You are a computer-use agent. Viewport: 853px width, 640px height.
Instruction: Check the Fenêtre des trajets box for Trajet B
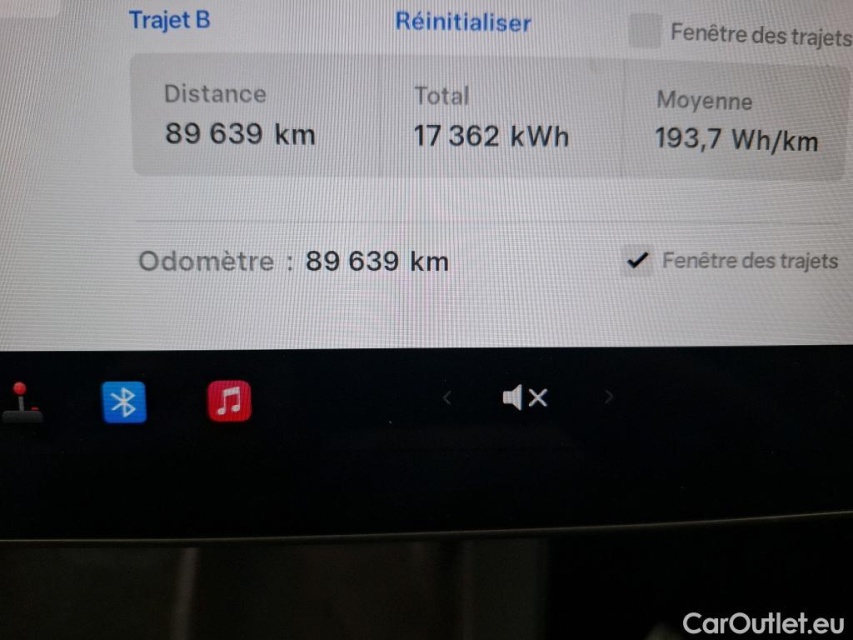[x=645, y=32]
